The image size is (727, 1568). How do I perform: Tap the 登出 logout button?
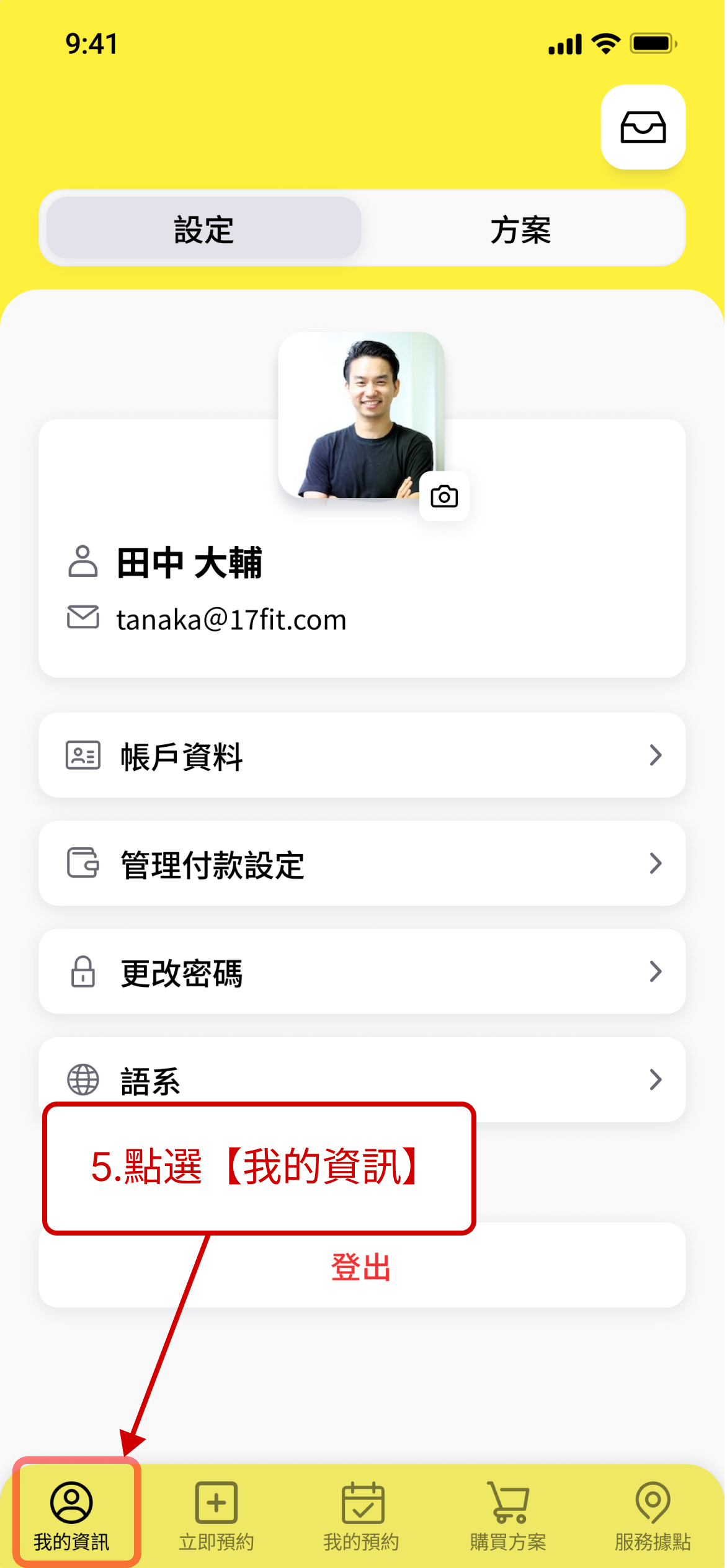[x=361, y=1267]
